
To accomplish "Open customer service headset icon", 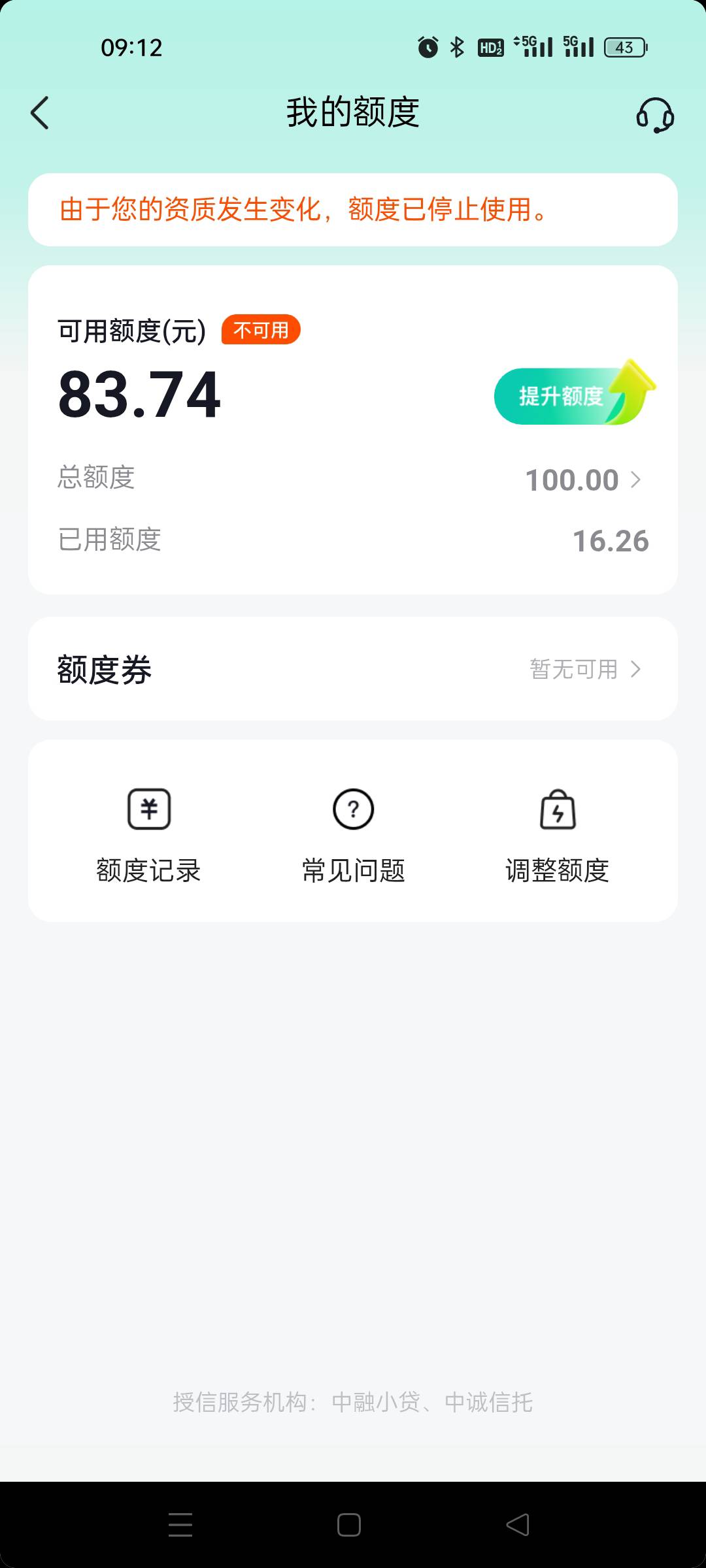I will (x=655, y=115).
